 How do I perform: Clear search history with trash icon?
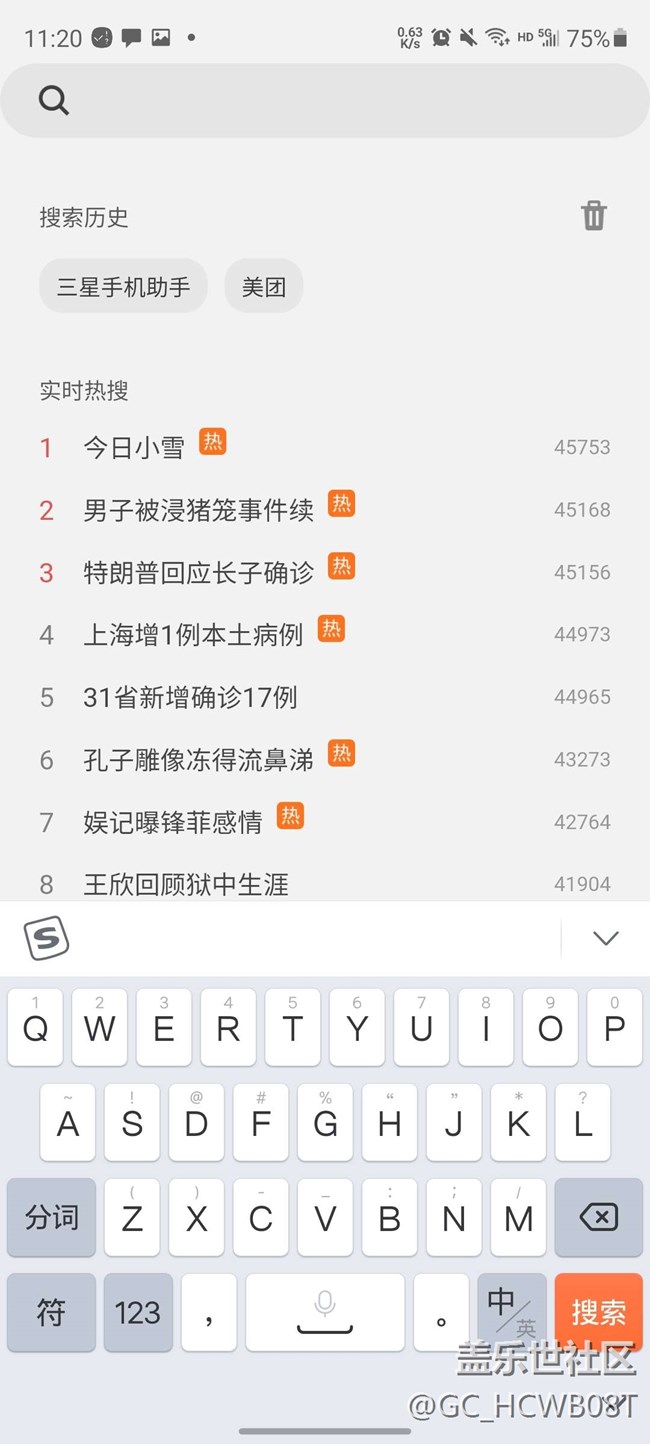click(x=594, y=216)
